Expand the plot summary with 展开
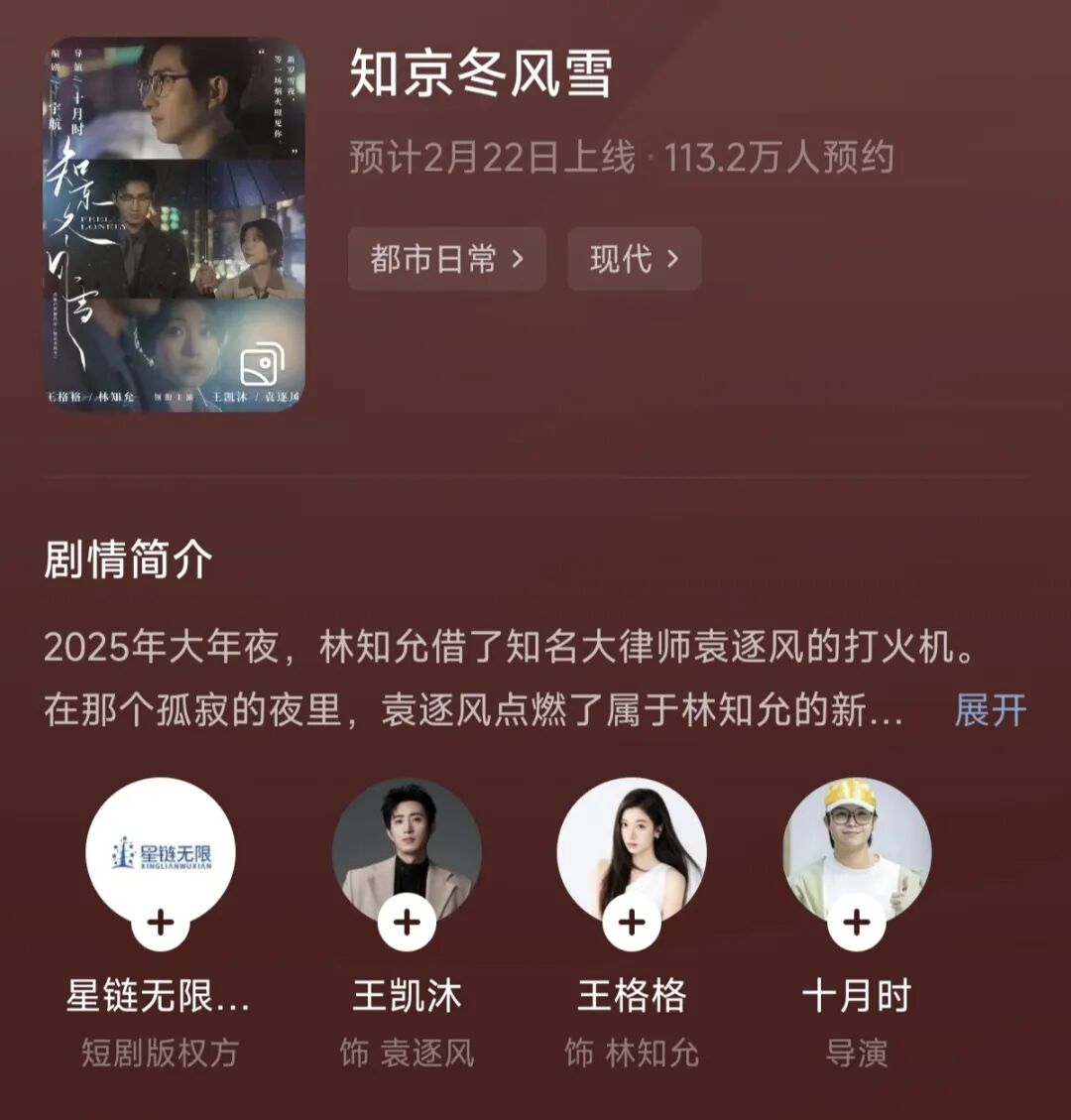1071x1120 pixels. coord(990,710)
